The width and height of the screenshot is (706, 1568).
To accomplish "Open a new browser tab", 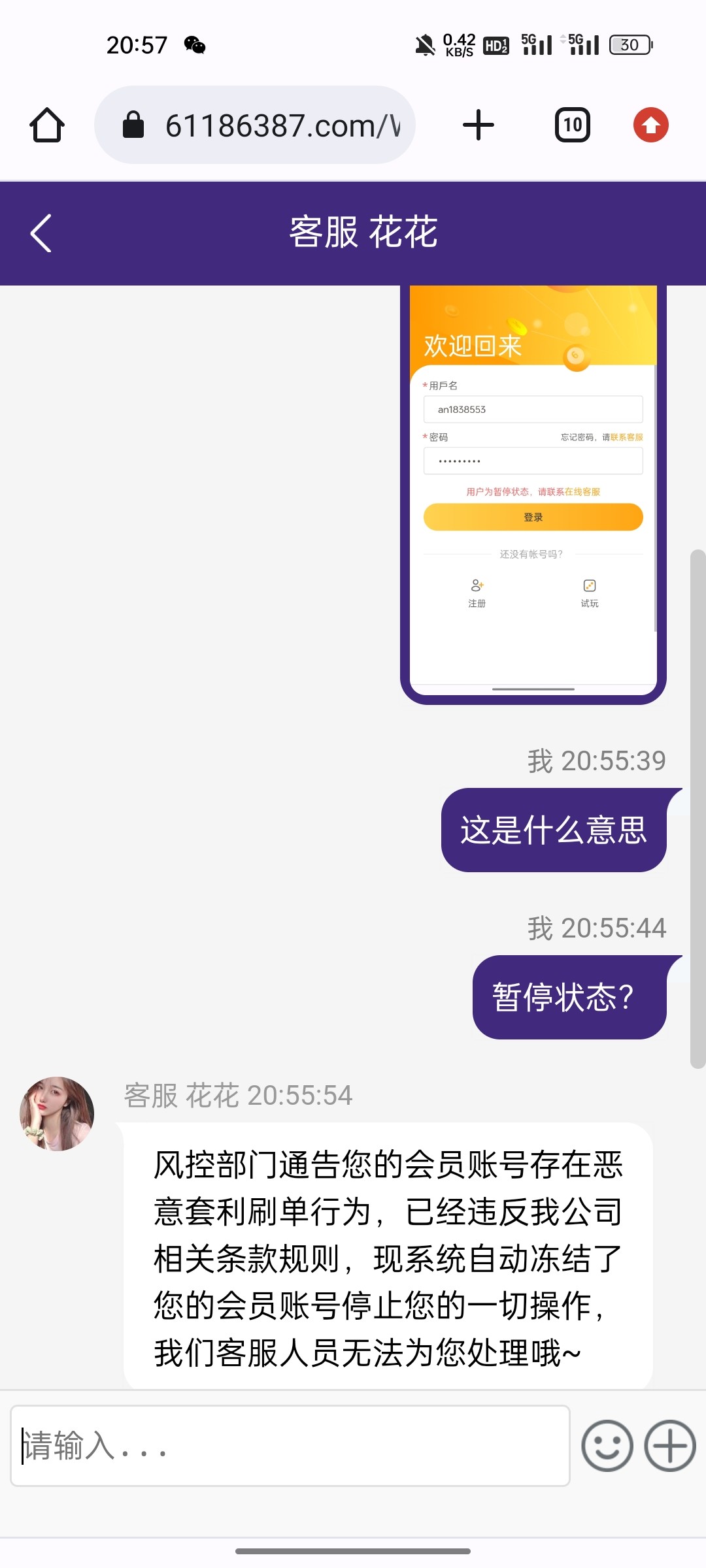I will (479, 125).
